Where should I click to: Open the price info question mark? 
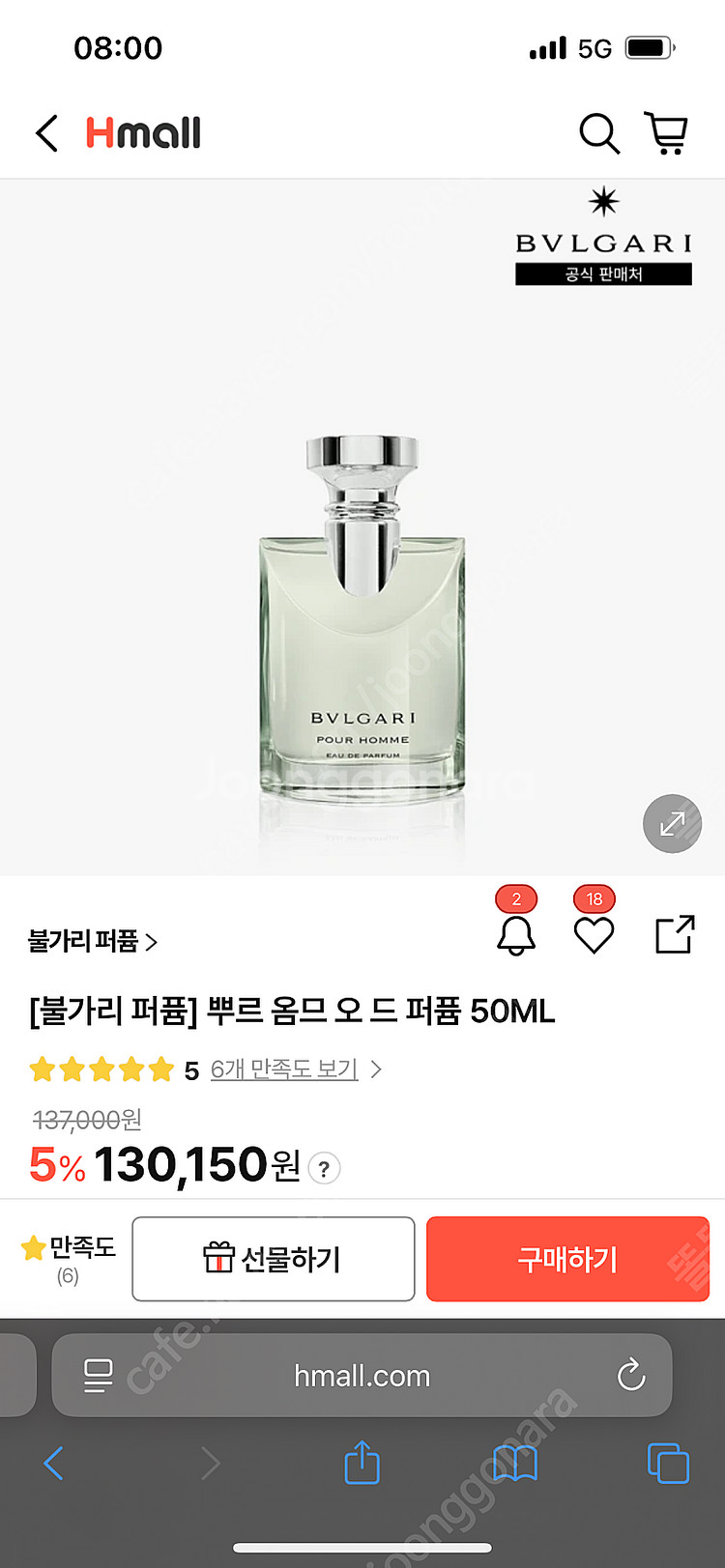tap(324, 1169)
